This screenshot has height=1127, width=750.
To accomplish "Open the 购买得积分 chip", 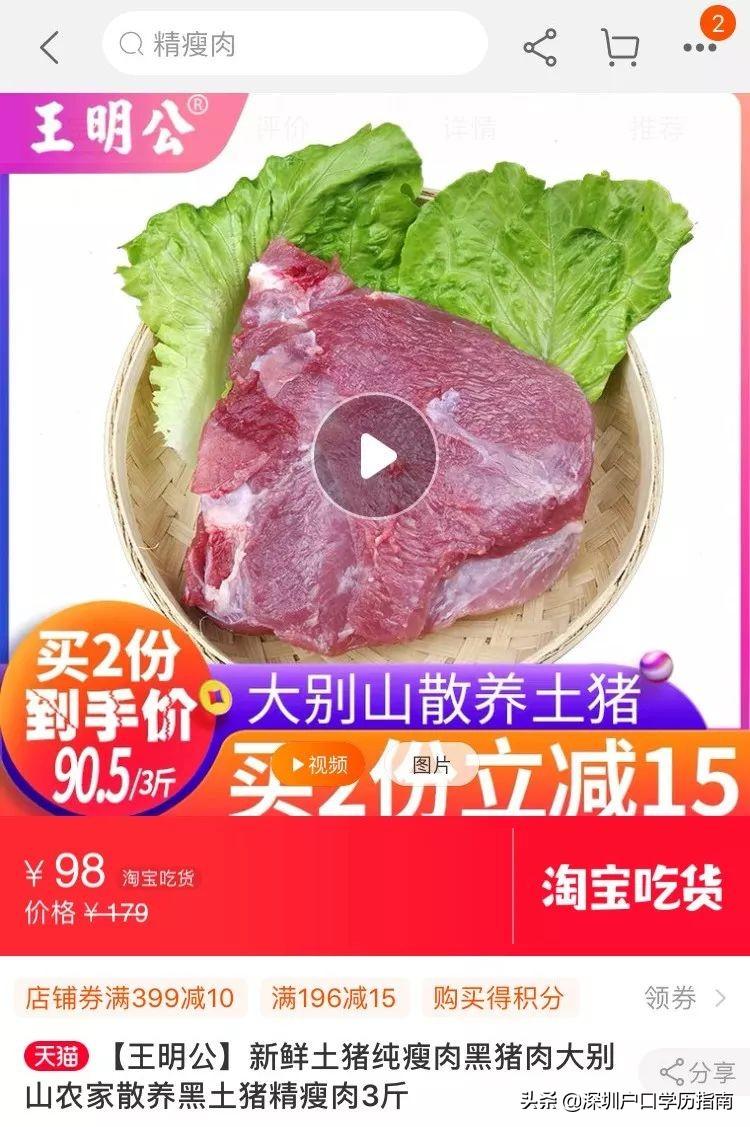I will [x=497, y=997].
